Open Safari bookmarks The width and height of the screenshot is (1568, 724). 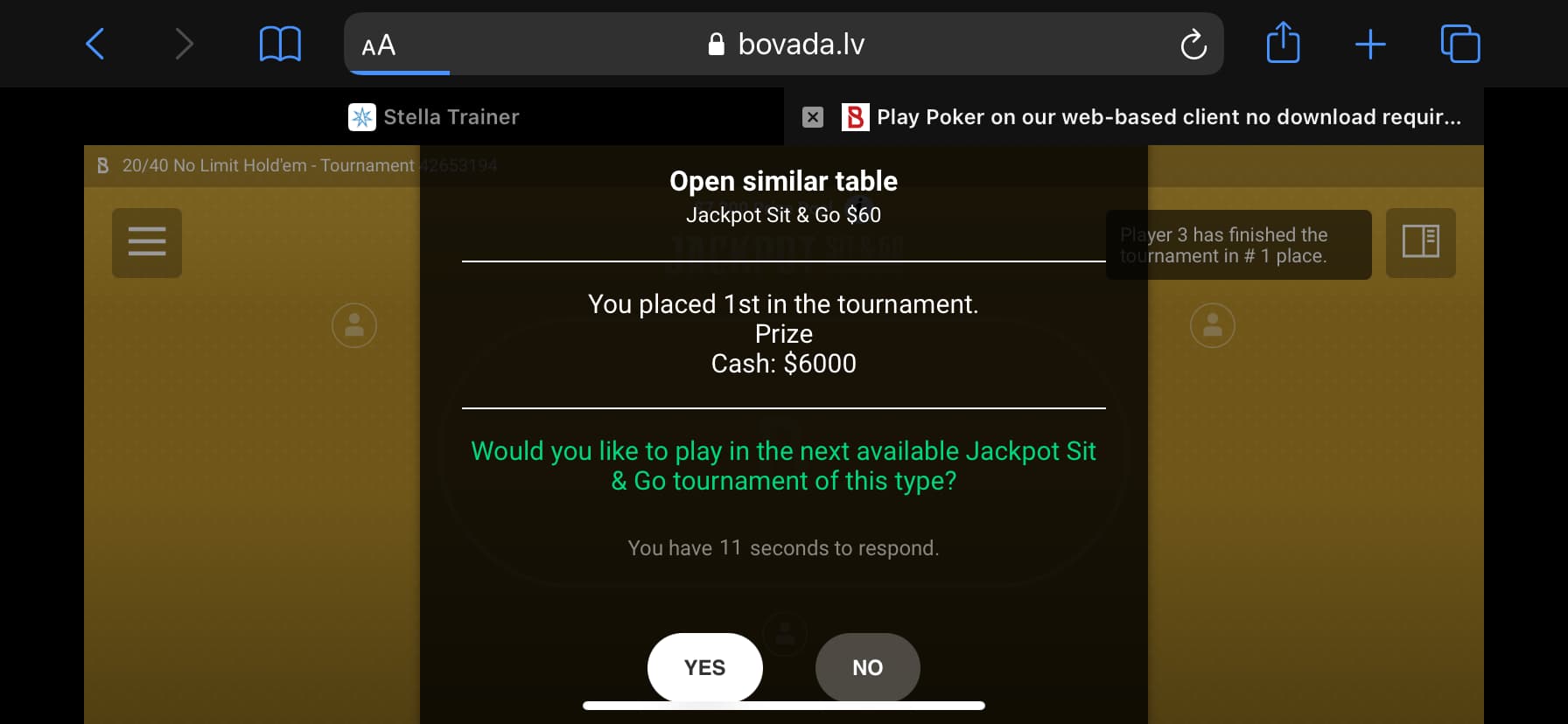click(x=280, y=44)
